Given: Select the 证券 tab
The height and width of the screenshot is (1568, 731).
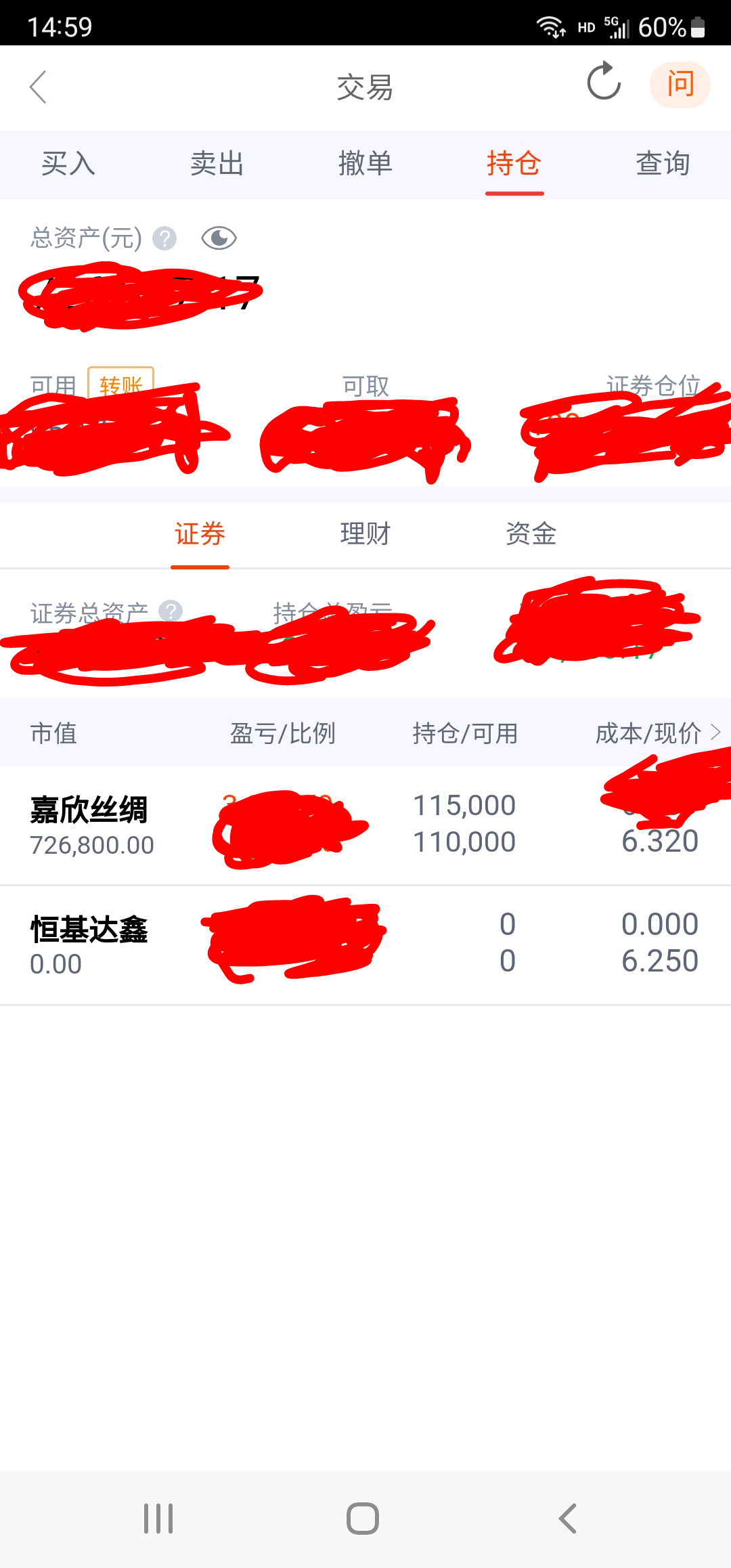Looking at the screenshot, I should pyautogui.click(x=200, y=533).
